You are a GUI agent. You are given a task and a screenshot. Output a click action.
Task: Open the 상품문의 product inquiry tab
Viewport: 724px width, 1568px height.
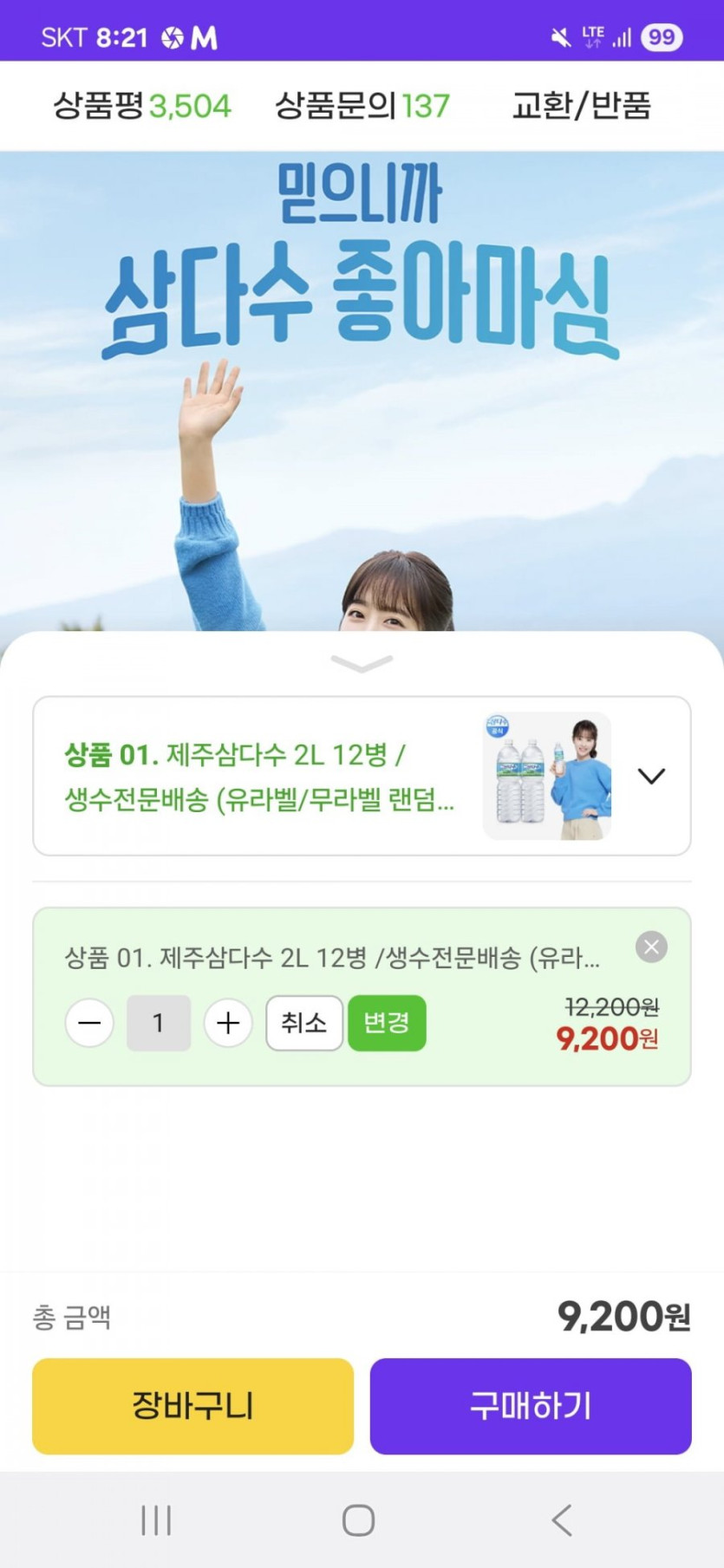pos(362,106)
